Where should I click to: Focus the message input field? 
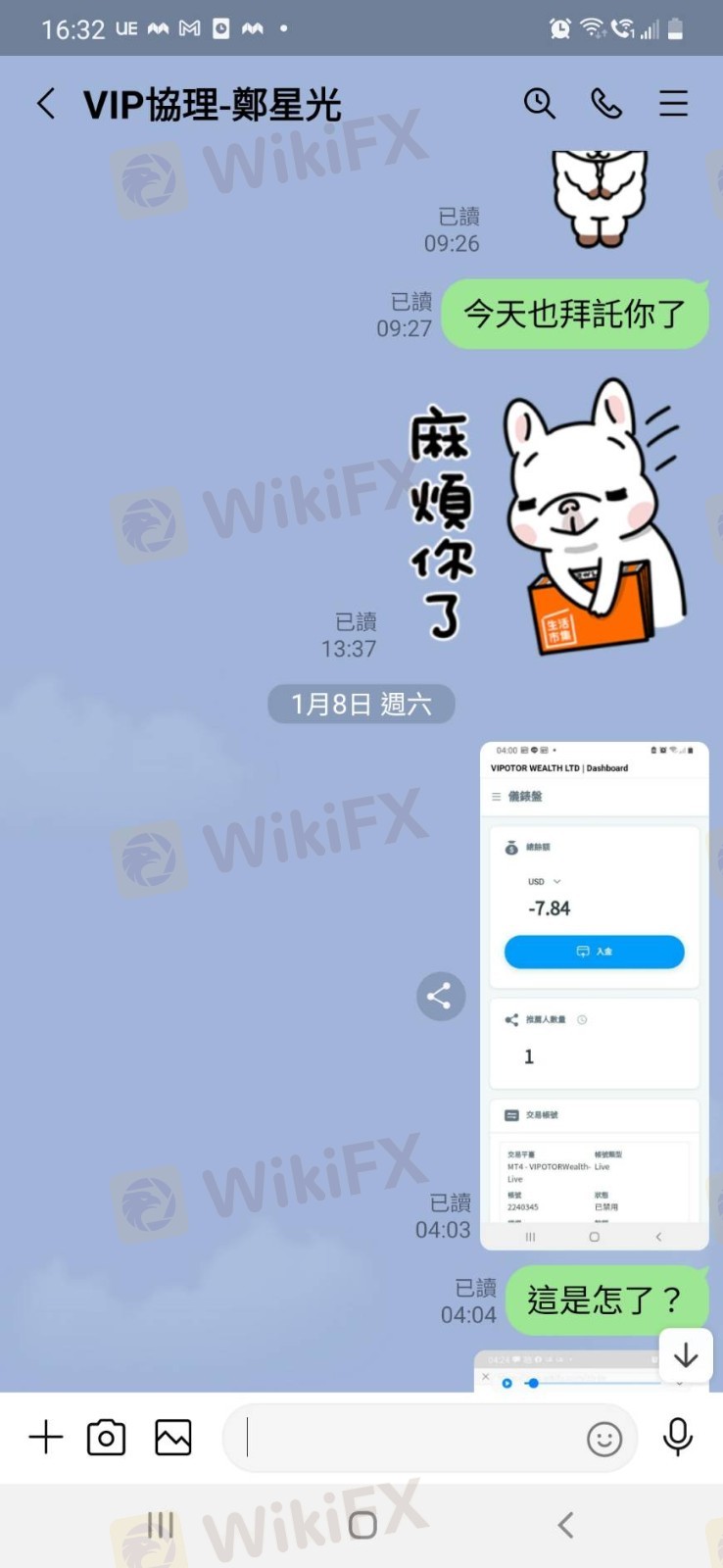[x=411, y=1438]
